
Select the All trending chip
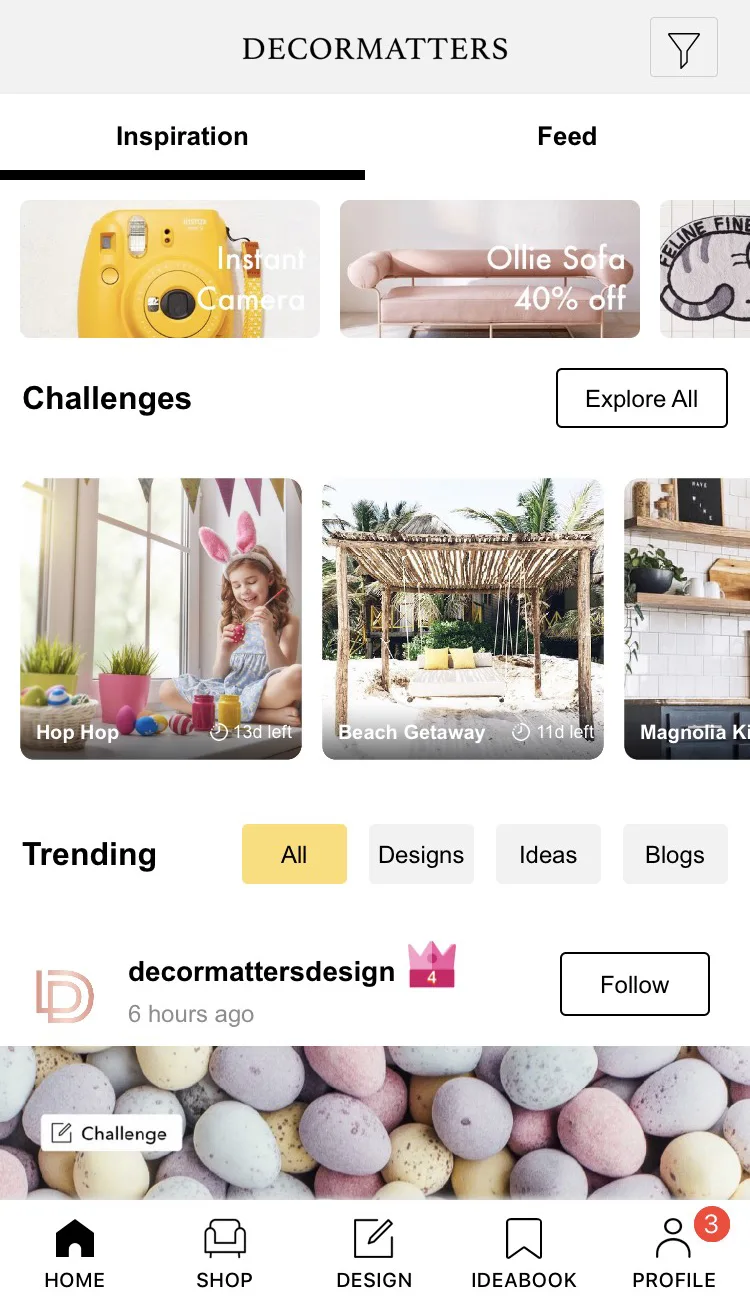pos(294,854)
